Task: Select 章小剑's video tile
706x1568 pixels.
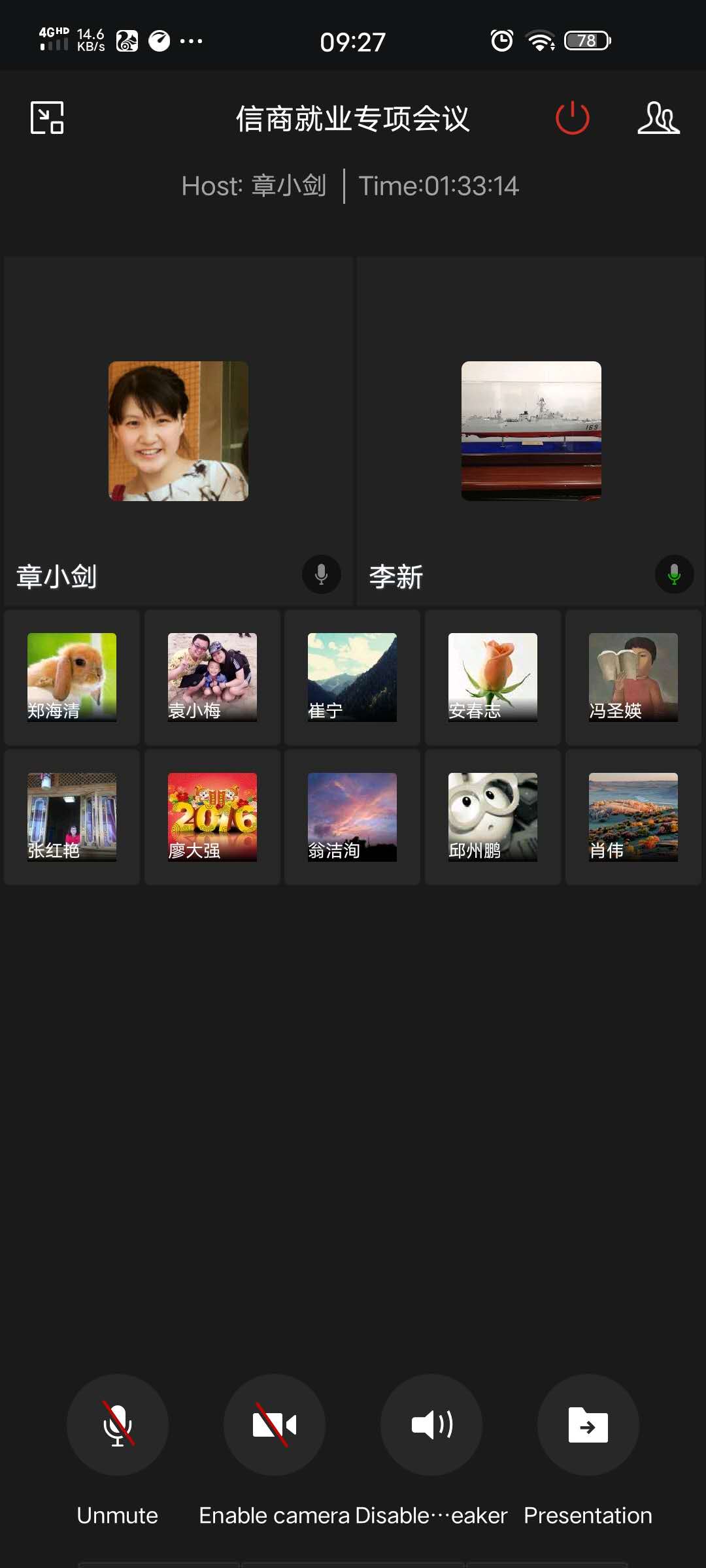Action: coord(178,431)
